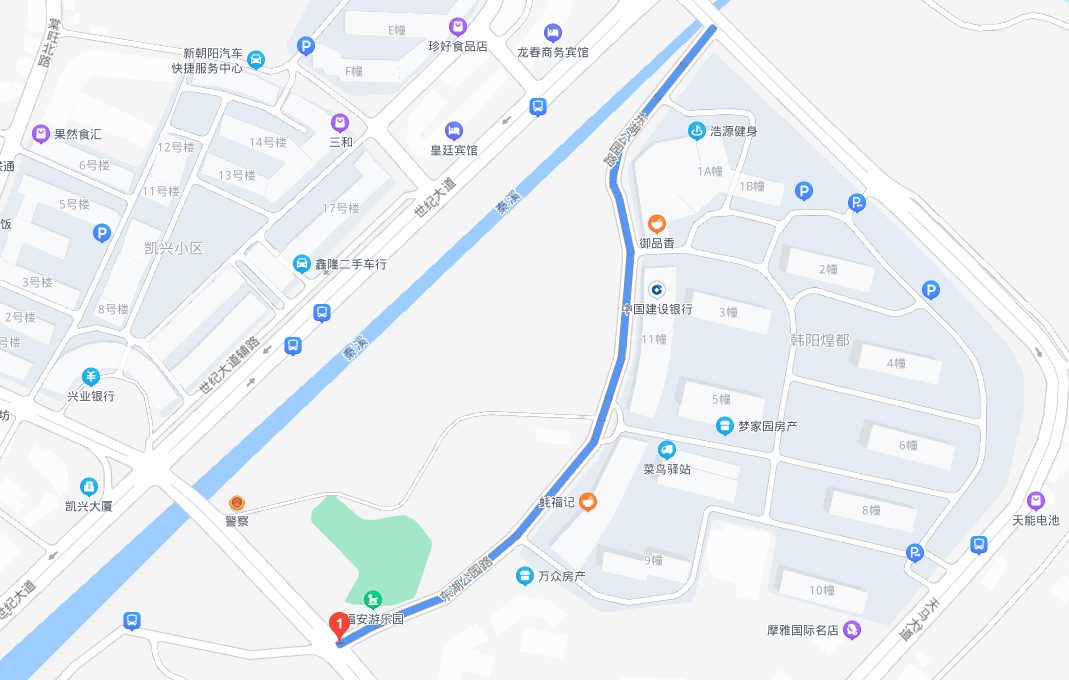This screenshot has width=1069, height=680.
Task: Tap the 天能电池 shop marker
Action: point(1035,500)
